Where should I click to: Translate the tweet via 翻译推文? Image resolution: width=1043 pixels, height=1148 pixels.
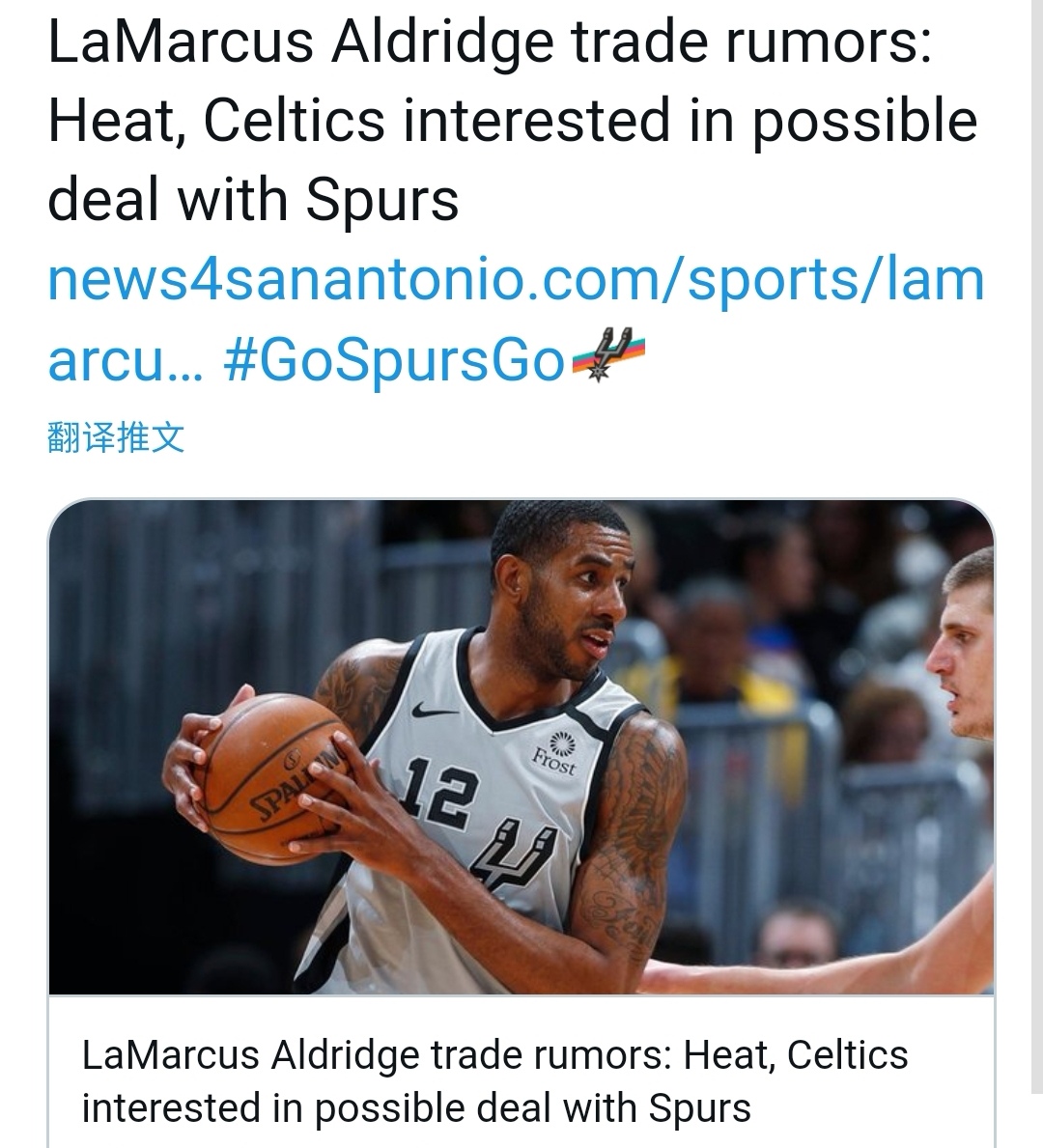tap(116, 438)
